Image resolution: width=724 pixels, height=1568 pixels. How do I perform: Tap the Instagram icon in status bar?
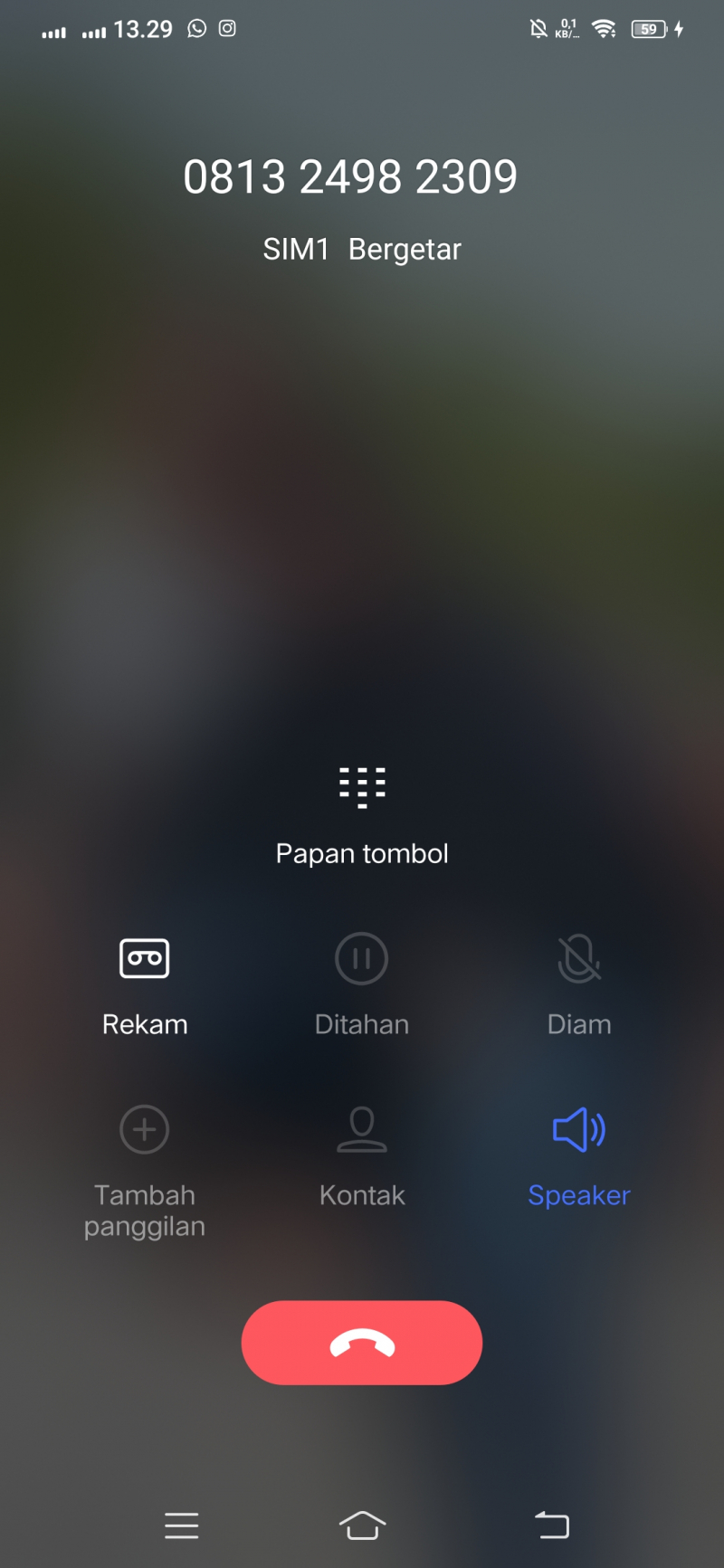point(228,29)
